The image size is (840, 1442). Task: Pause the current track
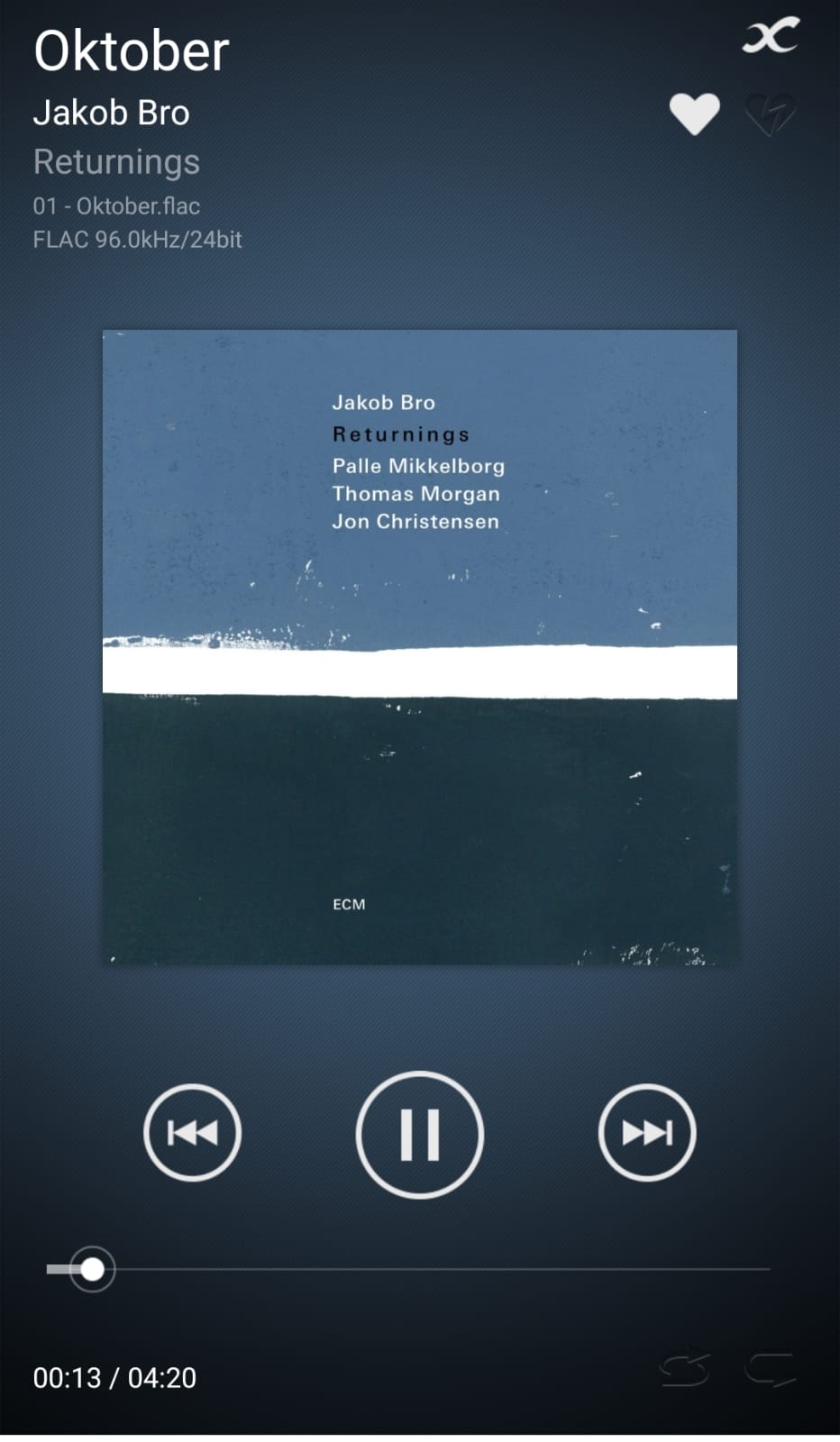[x=420, y=1135]
